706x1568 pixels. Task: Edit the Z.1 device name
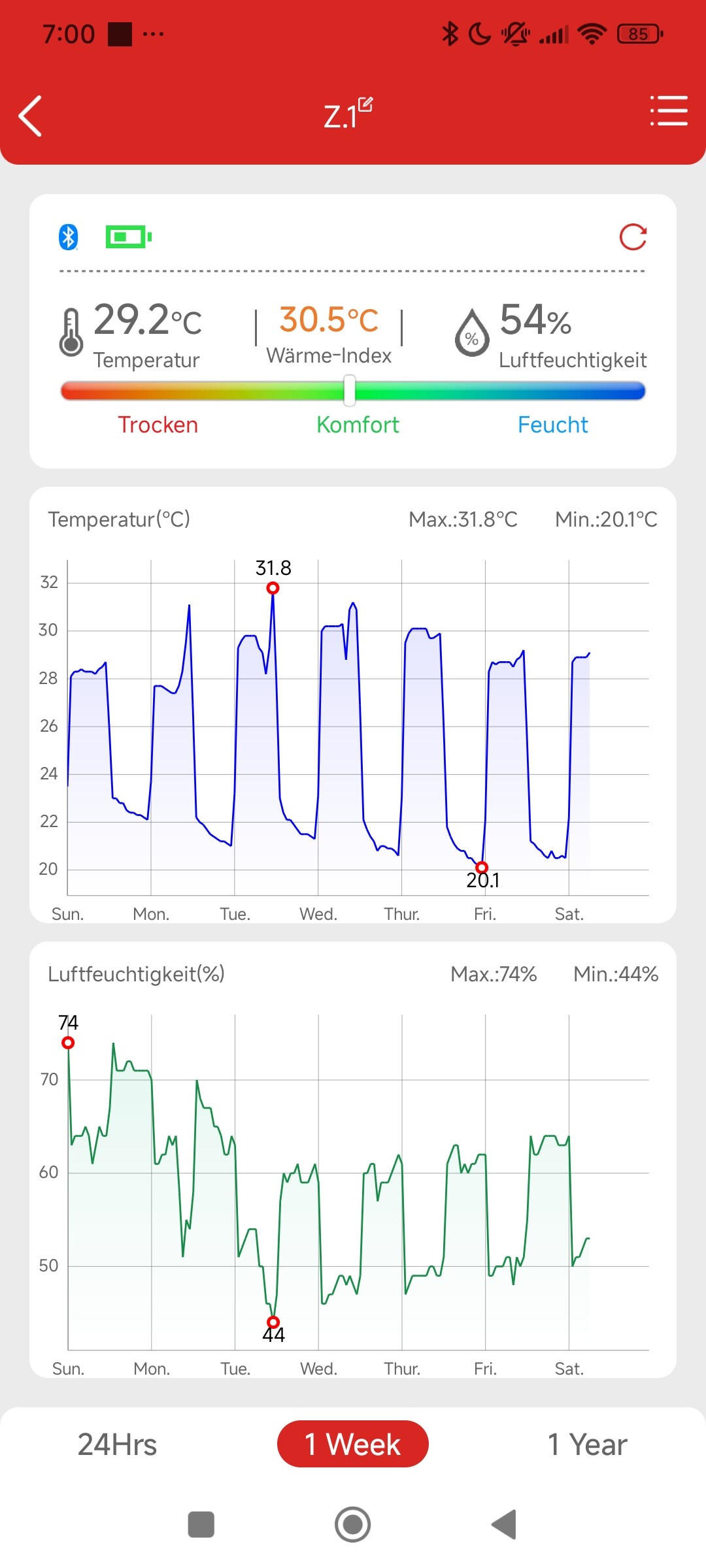coord(365,105)
